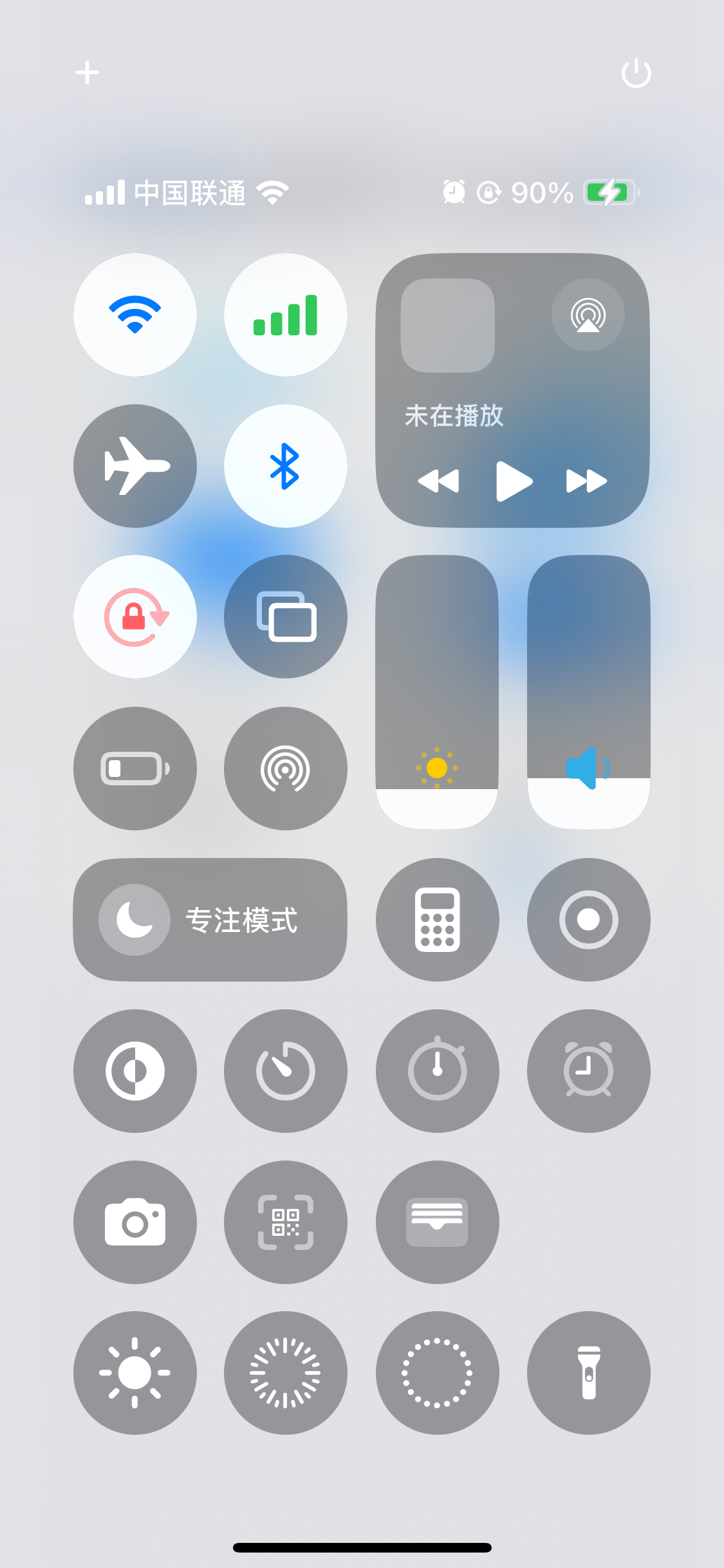Turn off Bluetooth
724x1568 pixels.
(x=286, y=466)
